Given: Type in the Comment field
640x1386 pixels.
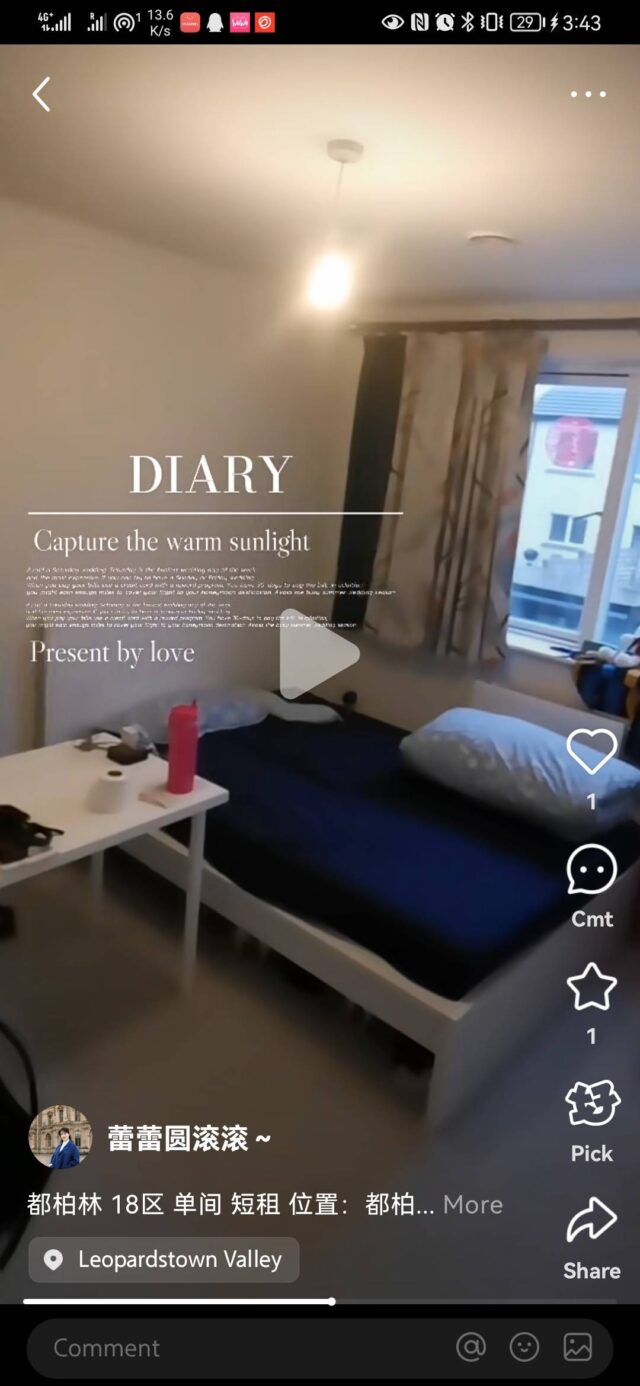Looking at the screenshot, I should (240, 1348).
